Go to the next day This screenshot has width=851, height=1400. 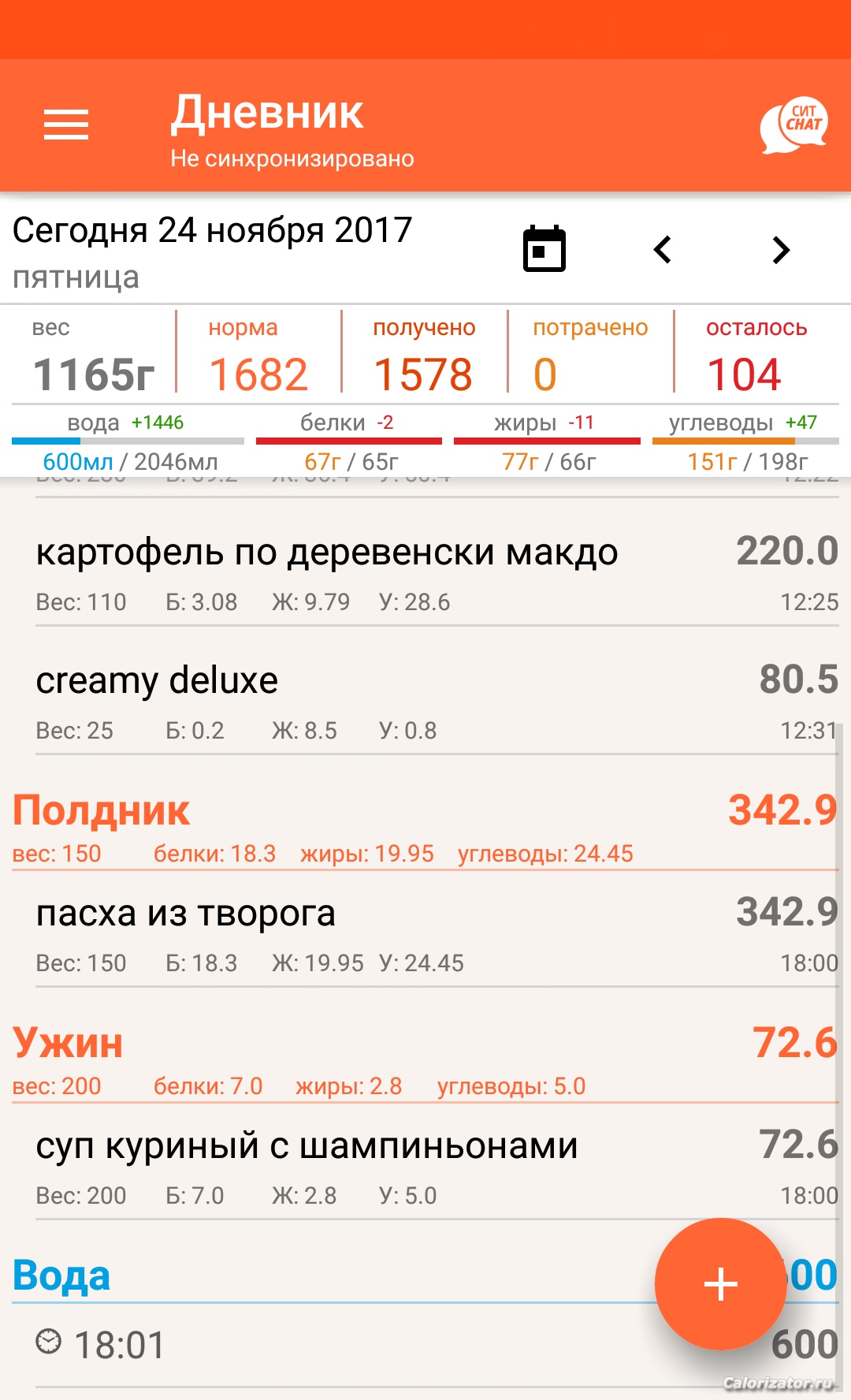click(780, 250)
